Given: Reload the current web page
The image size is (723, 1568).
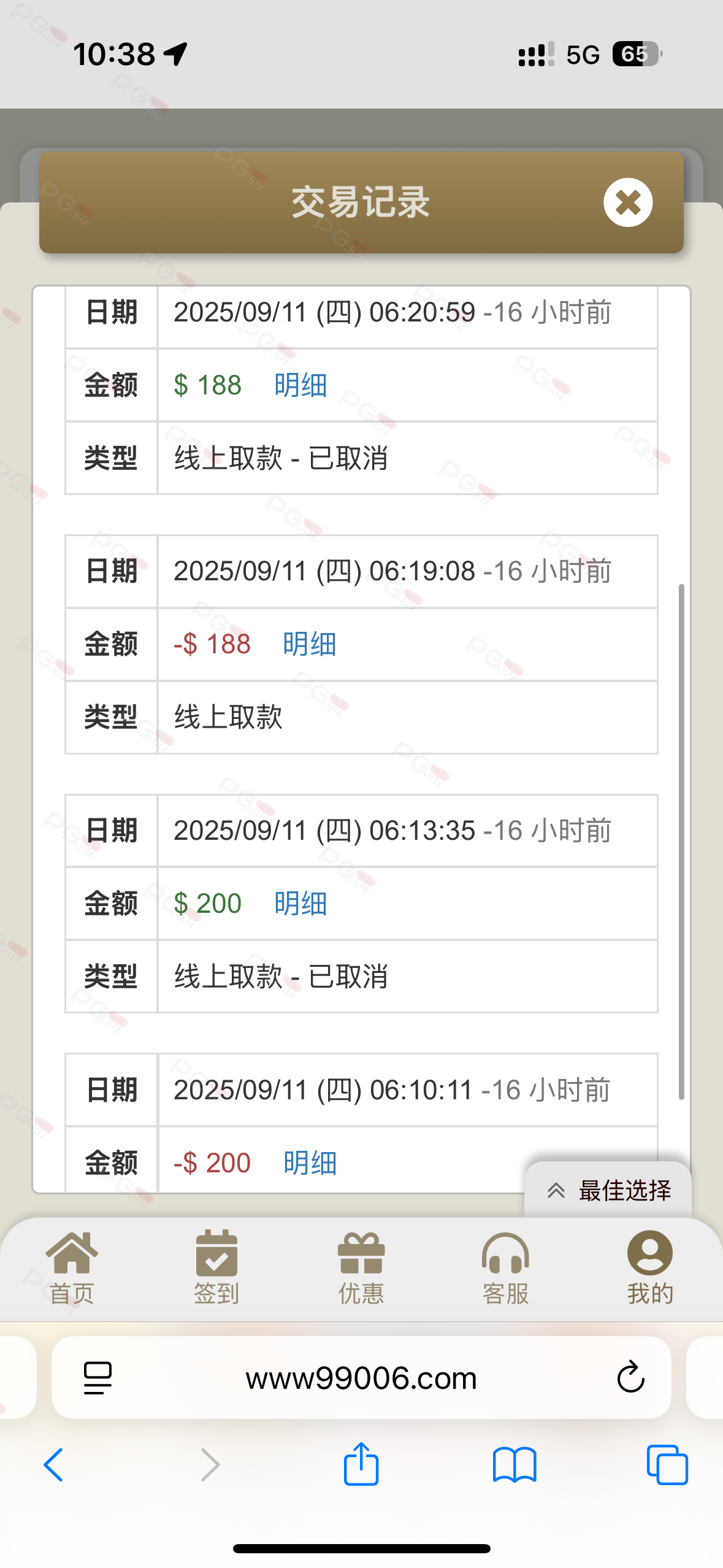Looking at the screenshot, I should [630, 1378].
